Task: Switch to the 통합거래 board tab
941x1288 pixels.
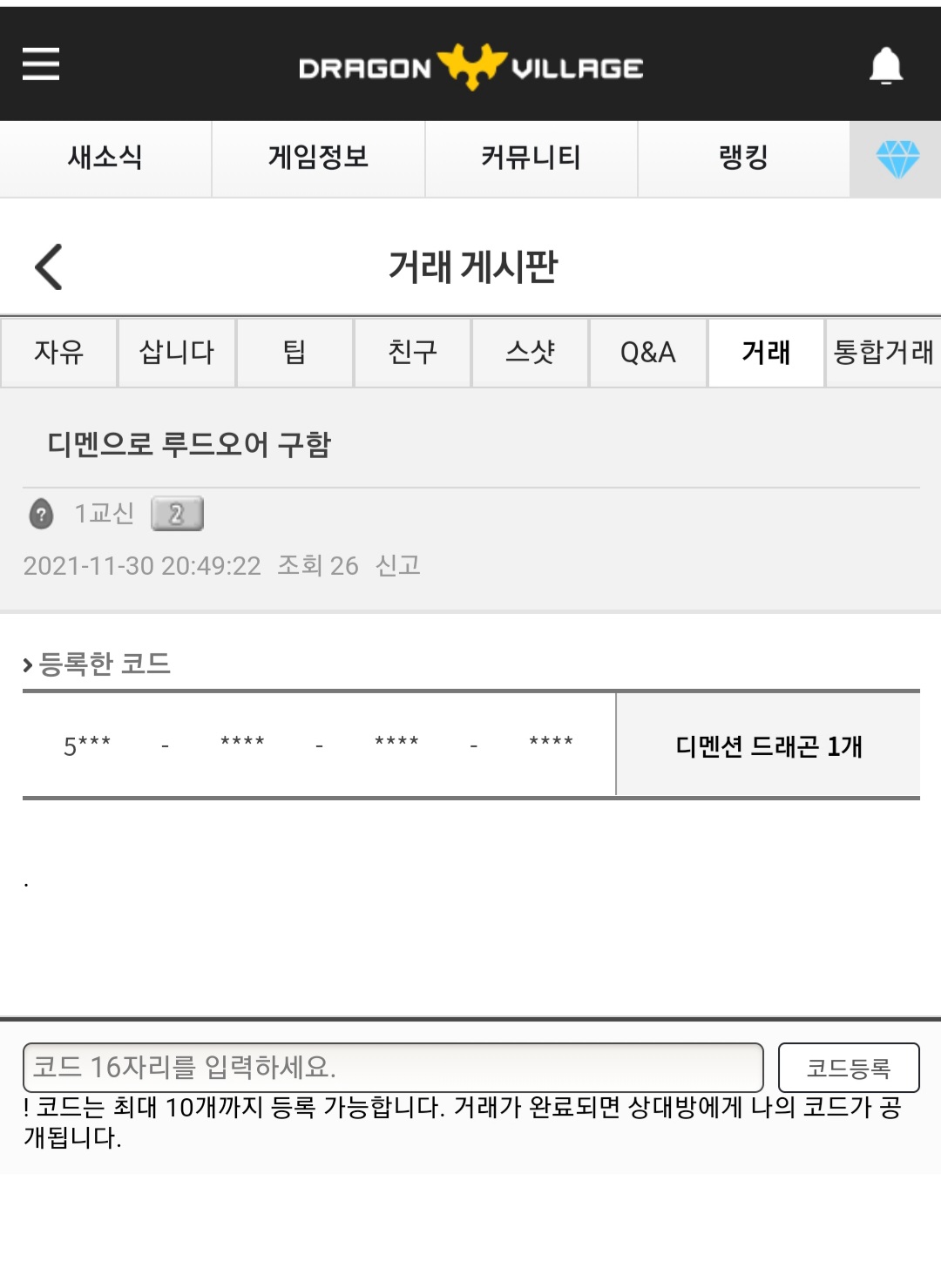Action: [x=883, y=353]
